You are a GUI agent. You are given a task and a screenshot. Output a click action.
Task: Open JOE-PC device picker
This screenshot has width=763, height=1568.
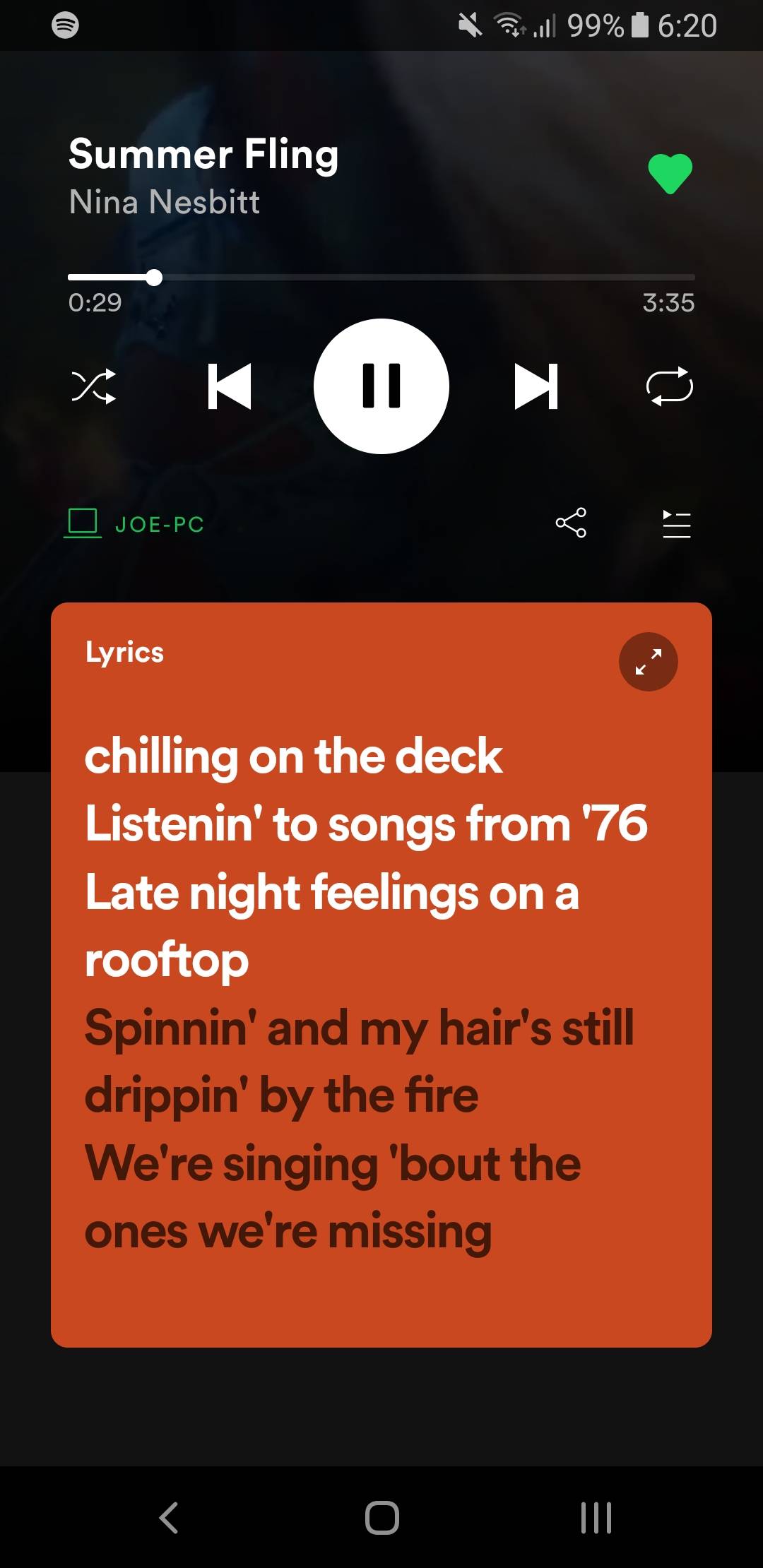134,523
